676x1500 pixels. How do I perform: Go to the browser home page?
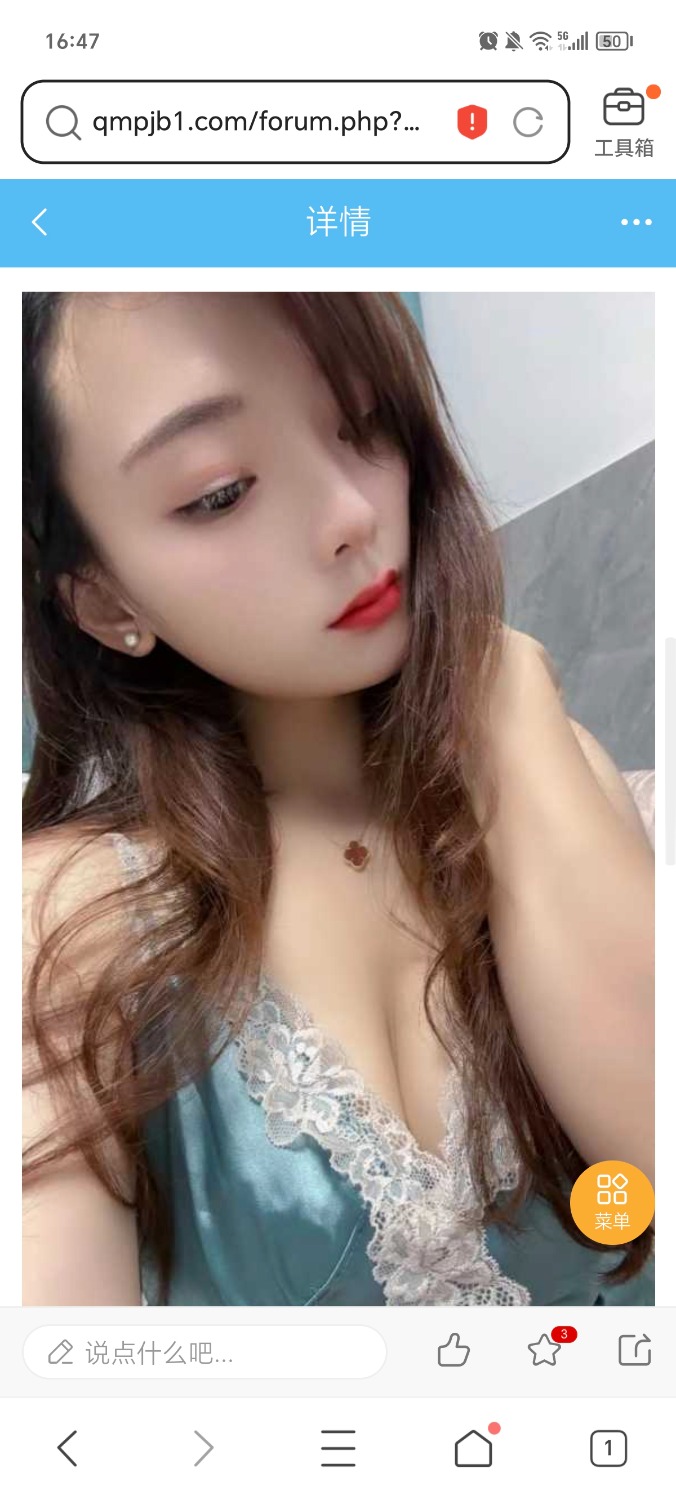pyautogui.click(x=473, y=1447)
